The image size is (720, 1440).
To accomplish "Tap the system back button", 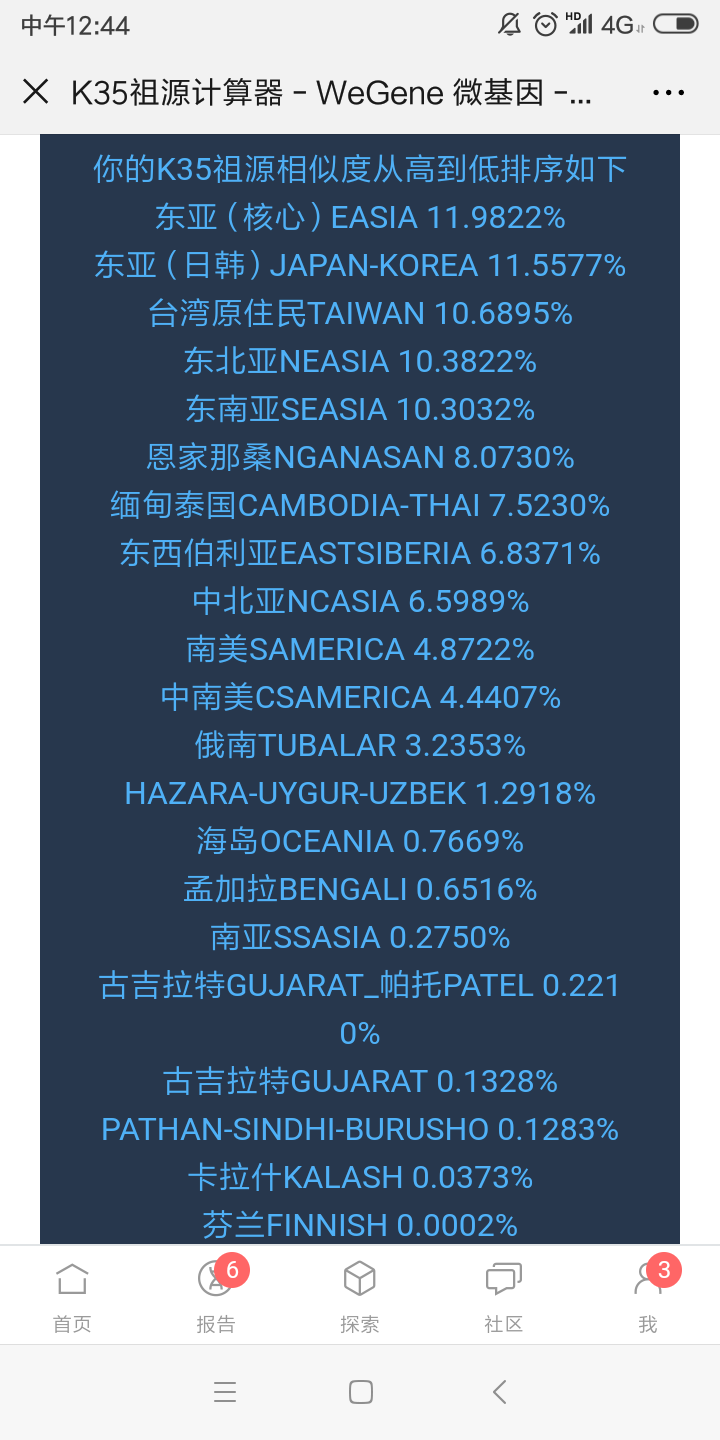I will click(500, 1392).
